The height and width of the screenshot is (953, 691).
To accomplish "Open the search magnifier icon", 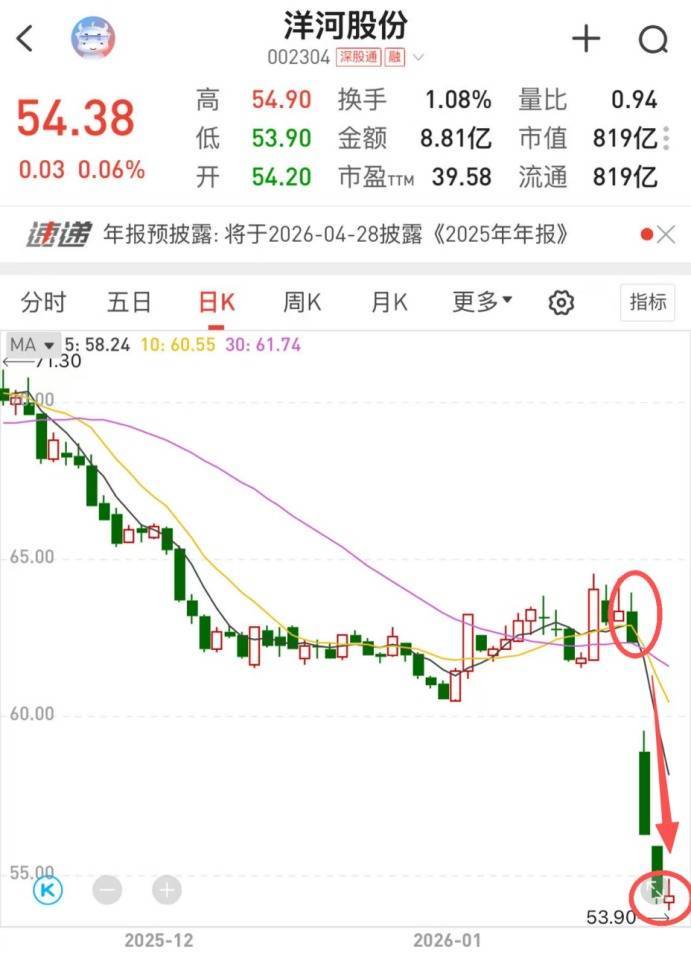I will click(x=652, y=40).
